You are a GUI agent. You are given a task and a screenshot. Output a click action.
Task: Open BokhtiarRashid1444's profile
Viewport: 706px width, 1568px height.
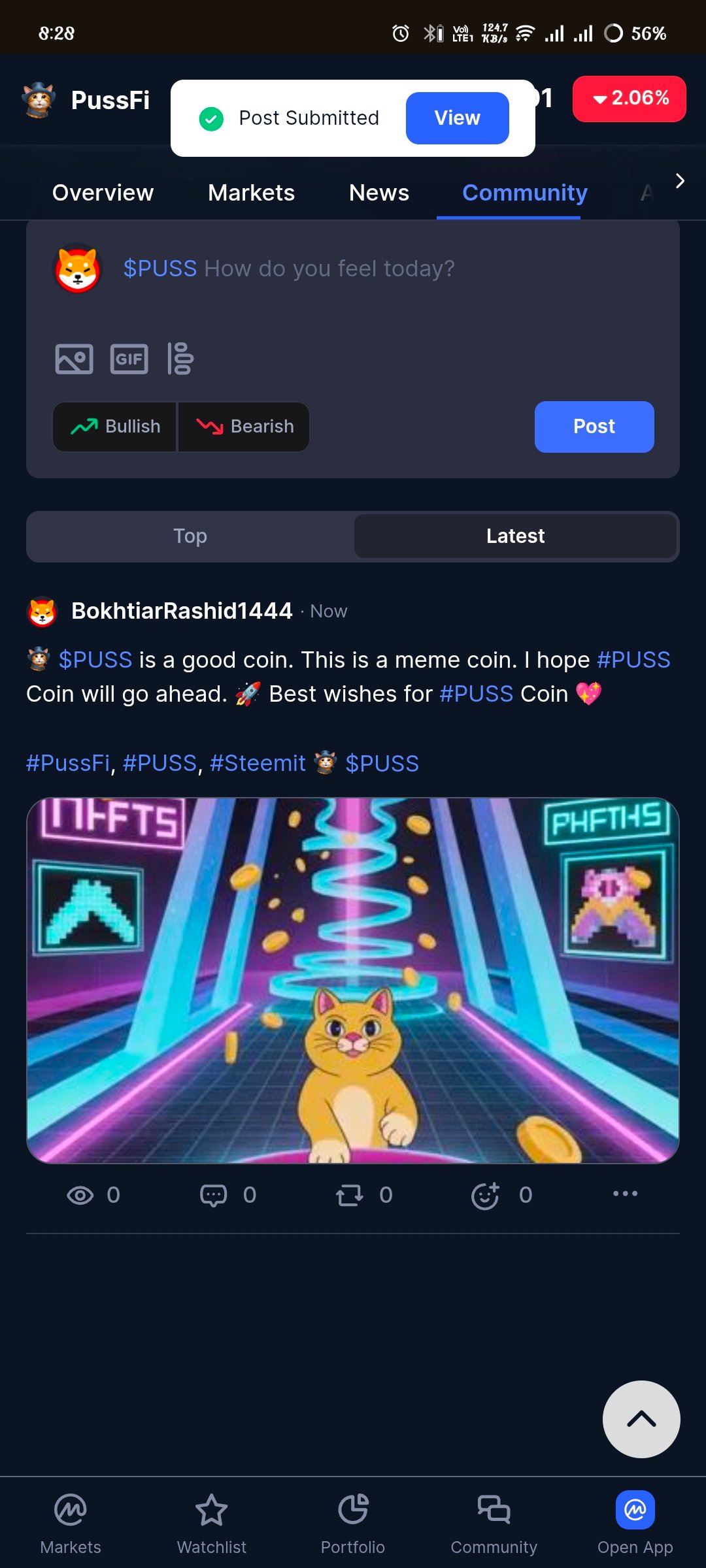(181, 611)
